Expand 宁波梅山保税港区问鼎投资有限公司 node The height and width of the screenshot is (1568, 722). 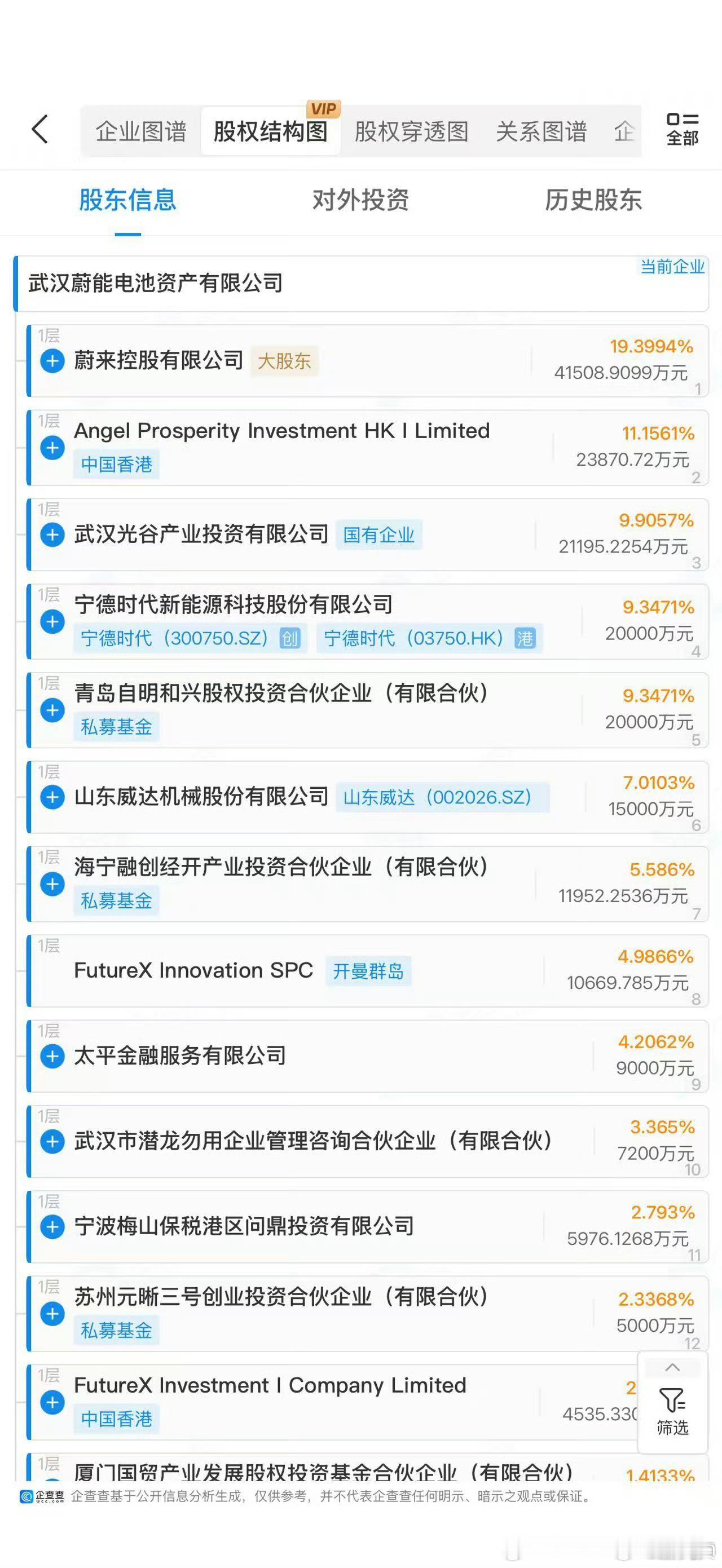point(52,1226)
